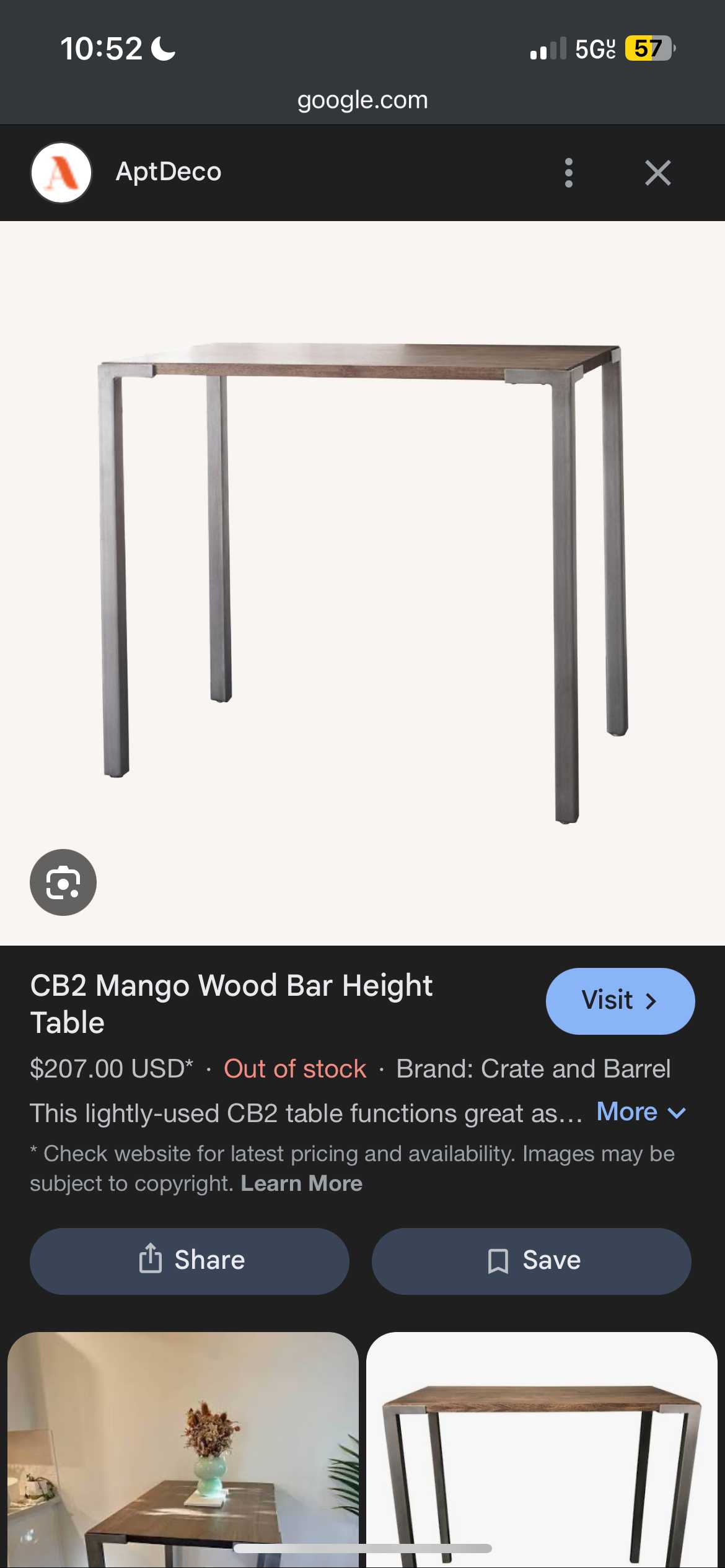725x1568 pixels.
Task: Search this image with Google Lens
Action: point(63,882)
